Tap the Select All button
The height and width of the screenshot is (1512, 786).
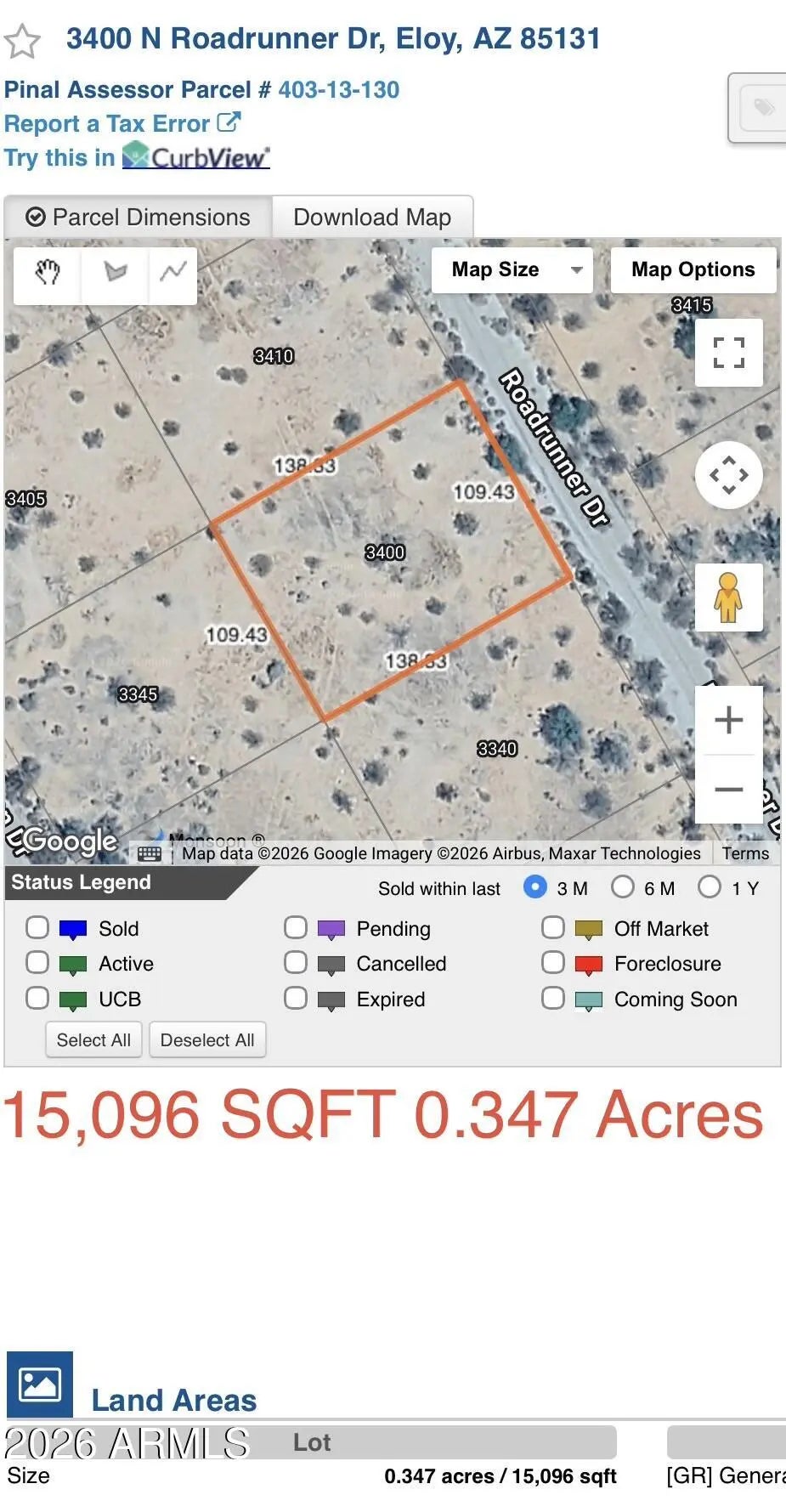(93, 1040)
